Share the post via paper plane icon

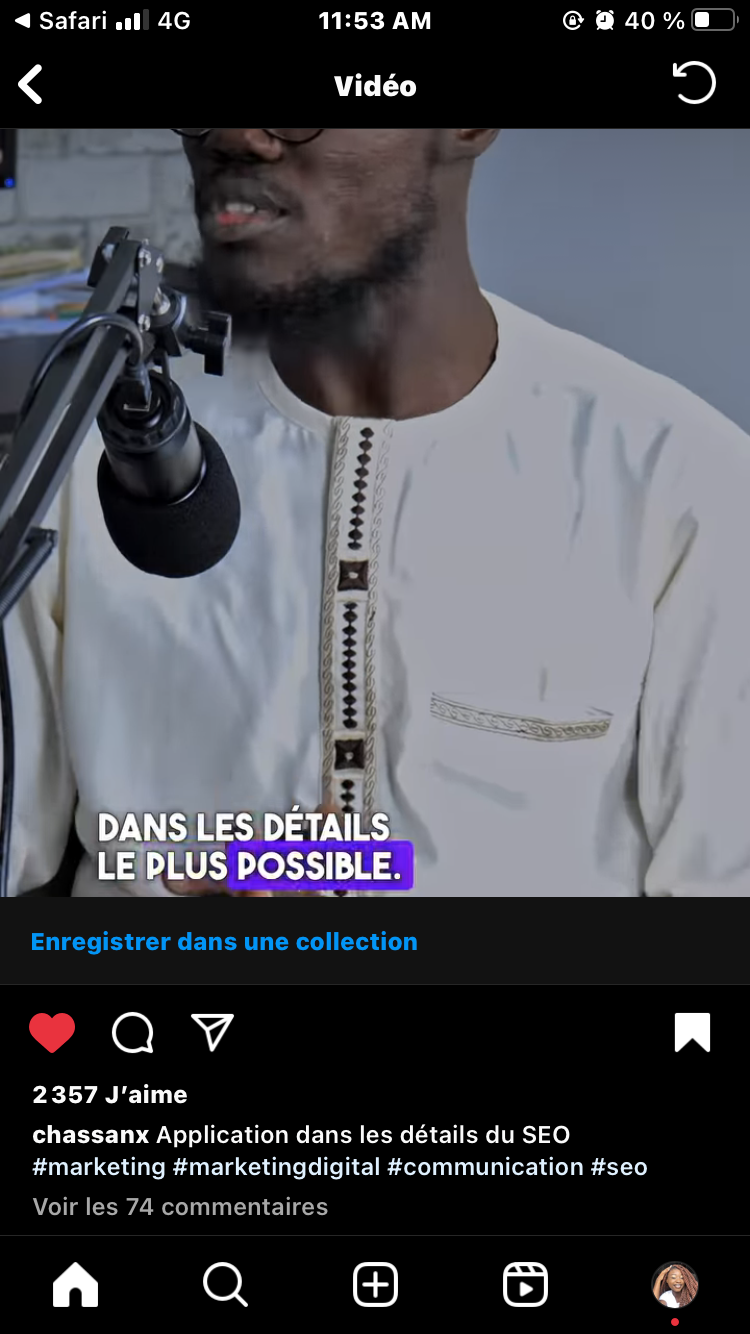point(212,1033)
